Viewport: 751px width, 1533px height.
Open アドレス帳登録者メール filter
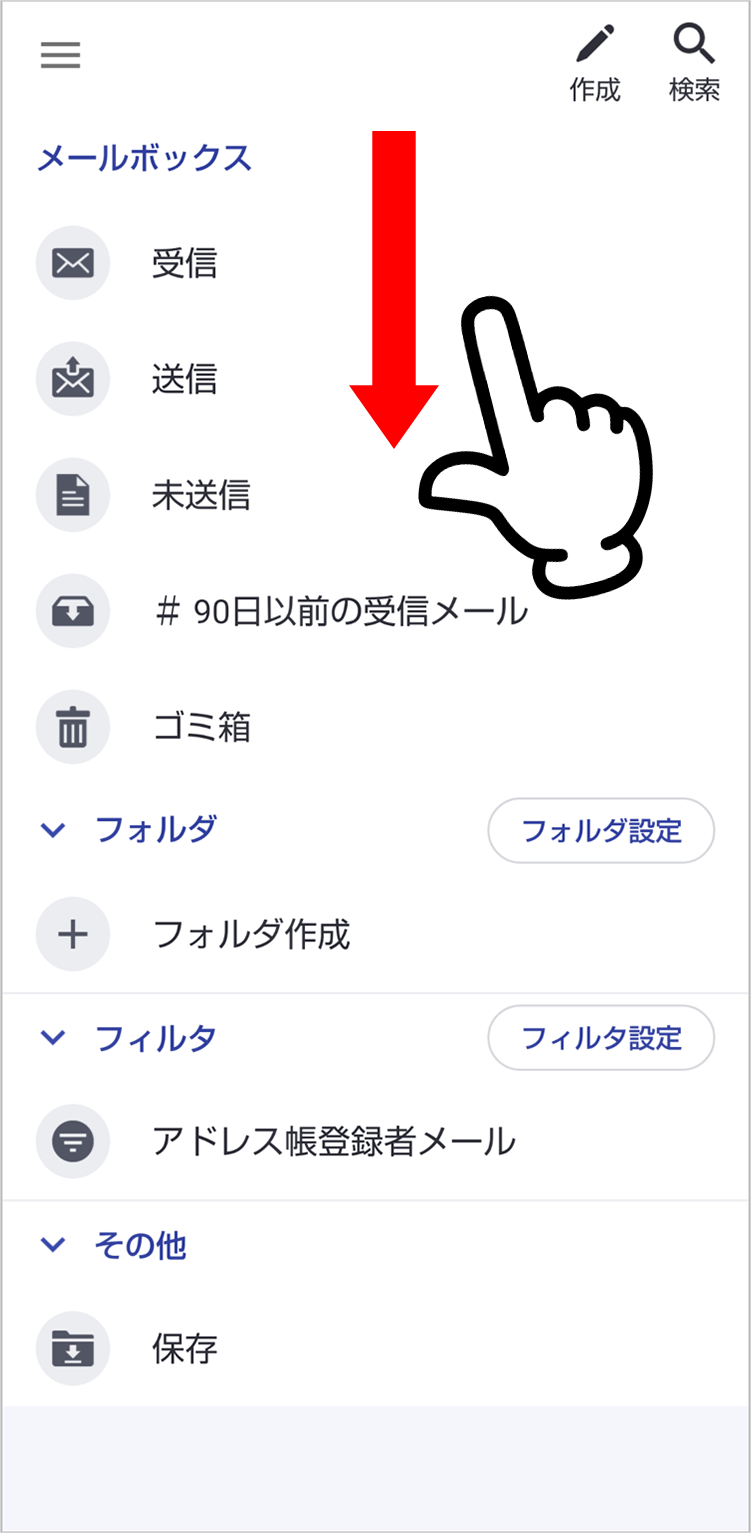[333, 1141]
